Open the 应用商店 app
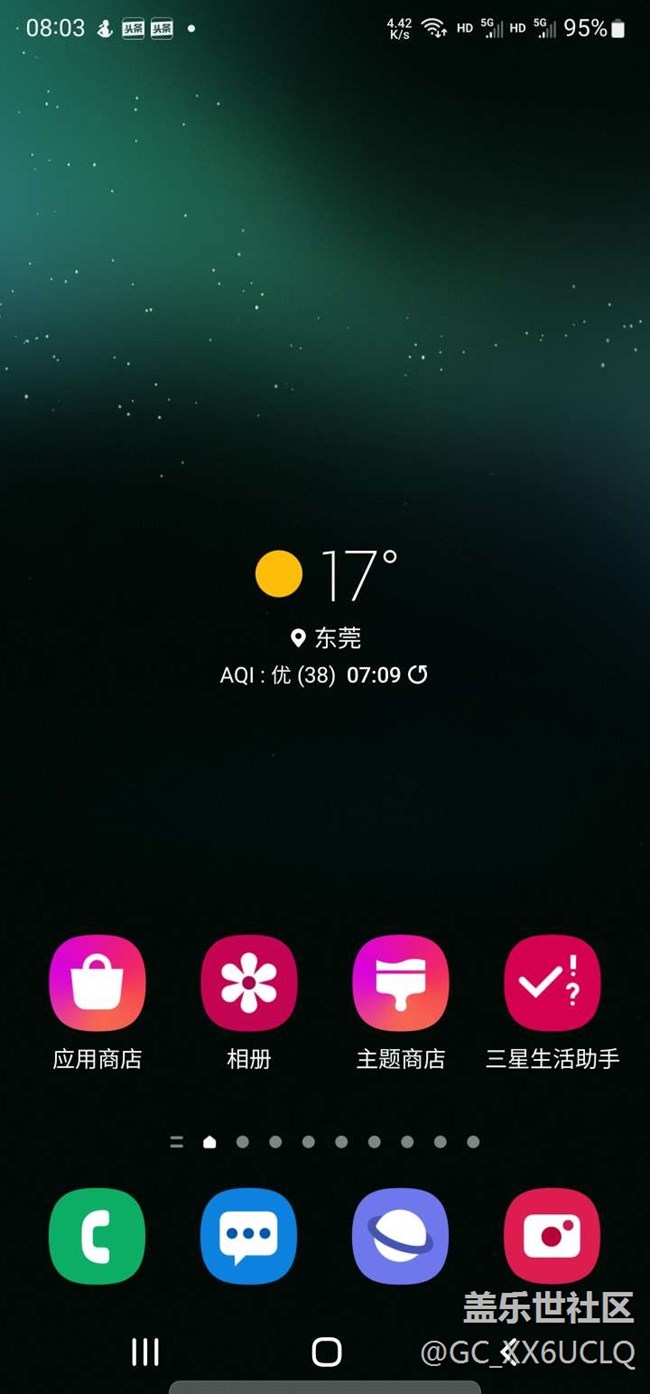This screenshot has height=1394, width=650. pos(97,983)
